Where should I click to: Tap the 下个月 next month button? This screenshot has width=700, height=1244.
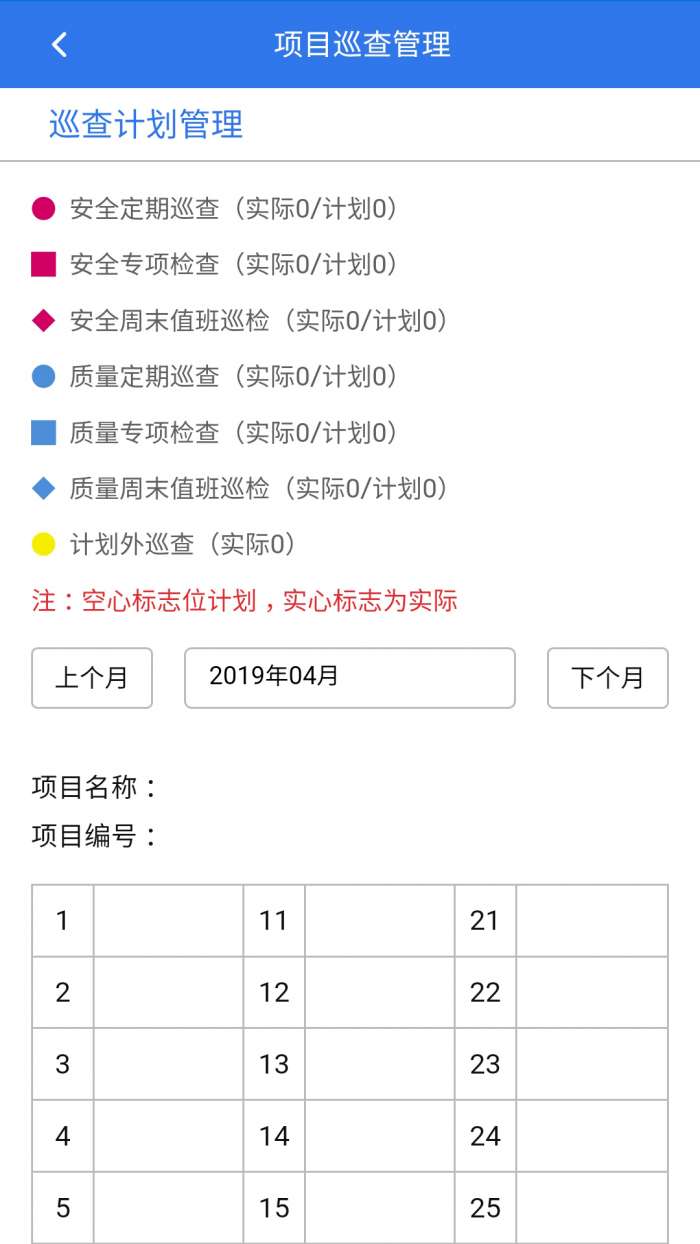click(607, 678)
